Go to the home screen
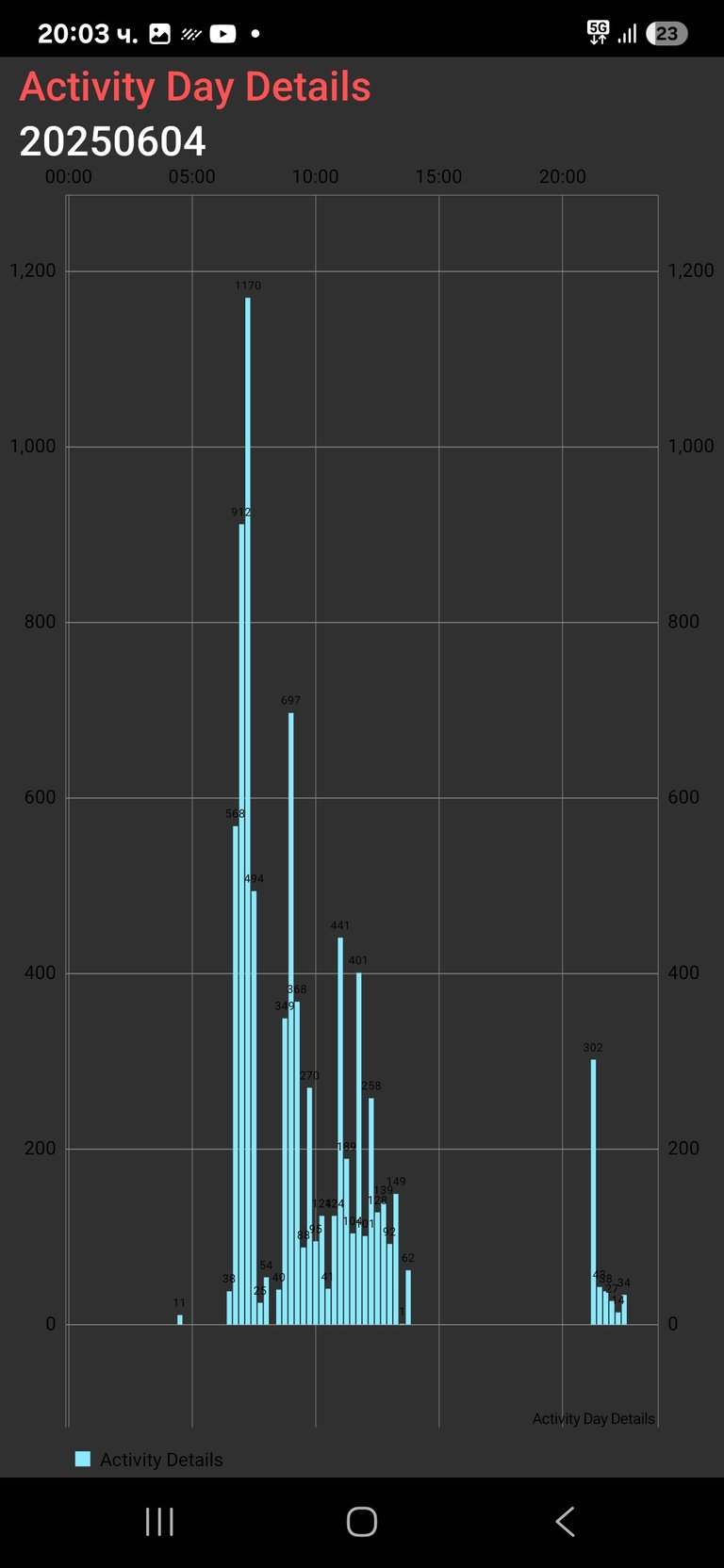724x1568 pixels. (x=362, y=1521)
